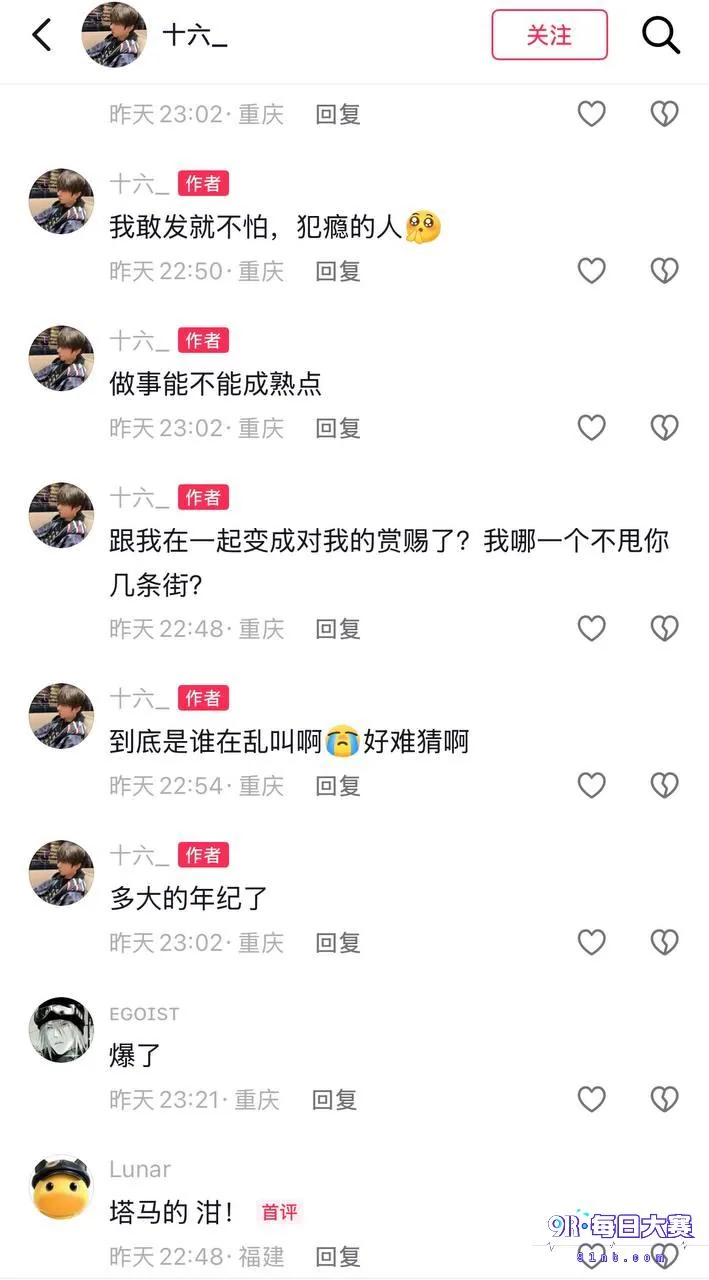Dislike EGOIST's comment 爆了
The width and height of the screenshot is (709, 1280).
coord(665,1099)
